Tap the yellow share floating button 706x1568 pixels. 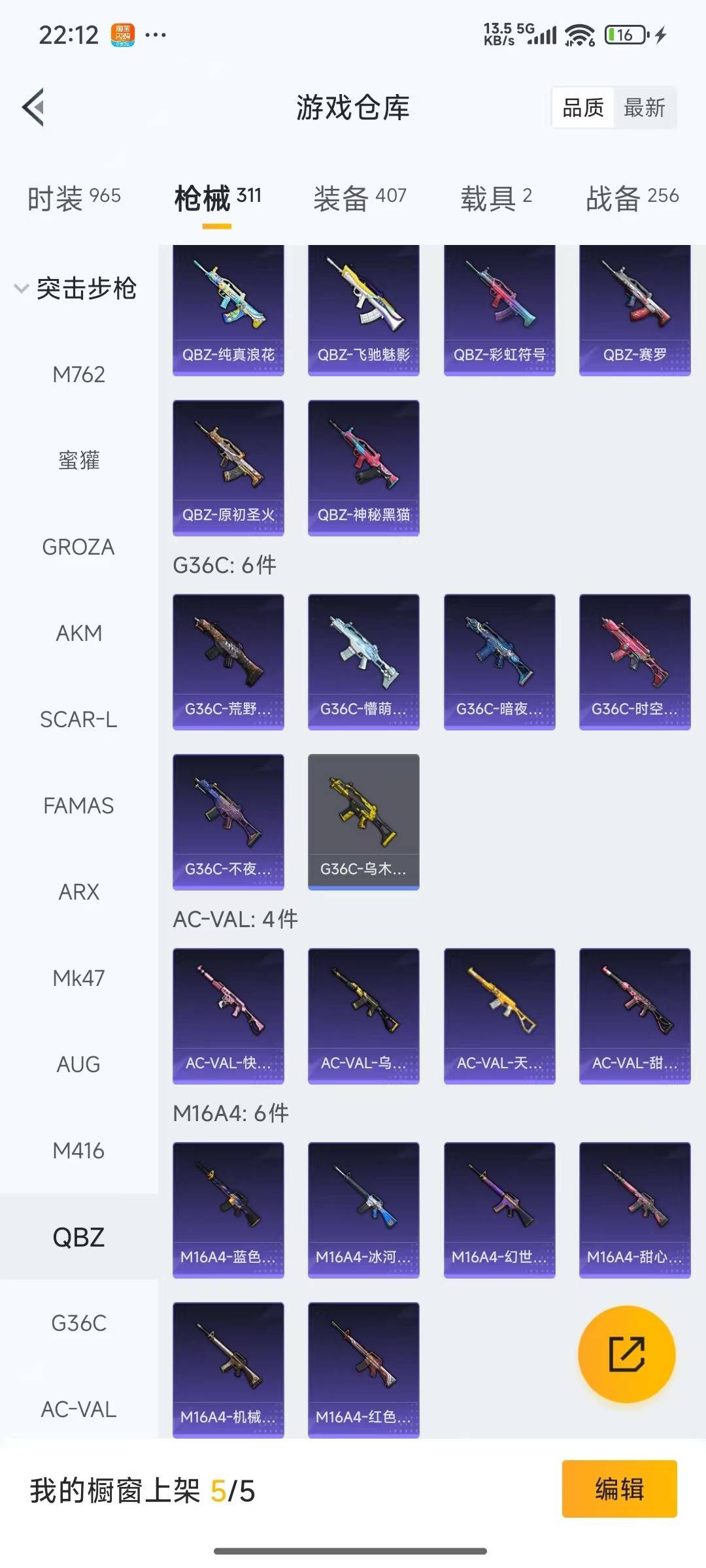(626, 1354)
